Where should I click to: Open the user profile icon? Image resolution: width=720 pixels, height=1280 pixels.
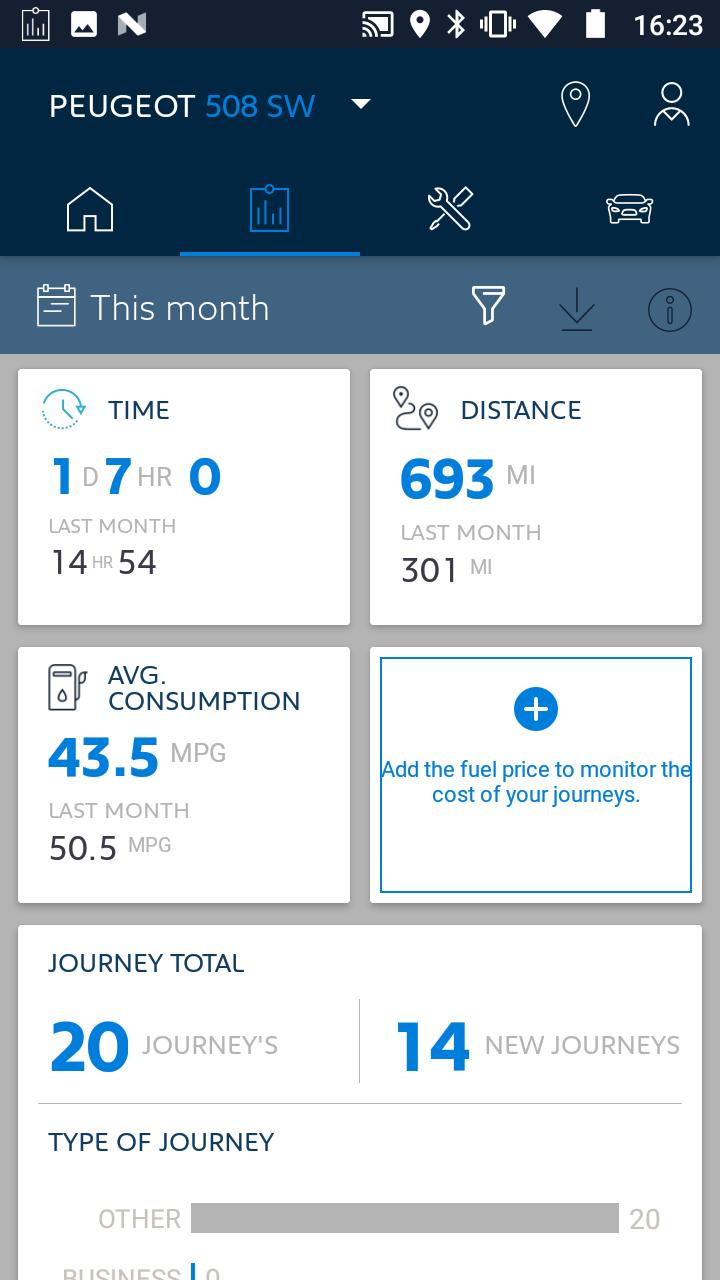coord(671,105)
